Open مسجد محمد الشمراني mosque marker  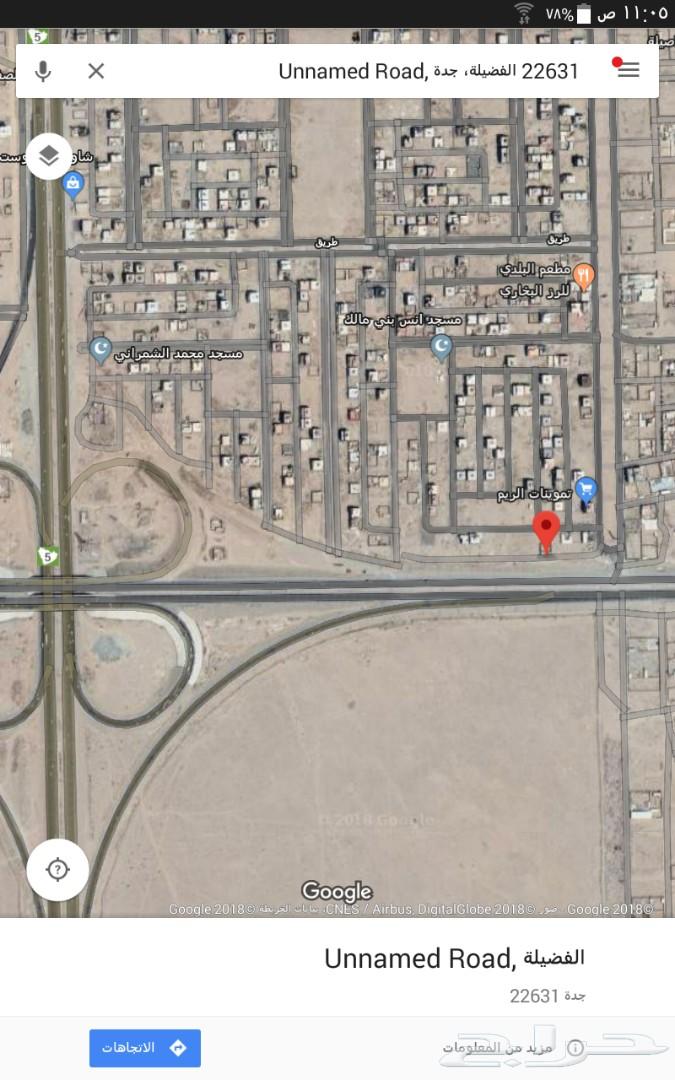[101, 350]
